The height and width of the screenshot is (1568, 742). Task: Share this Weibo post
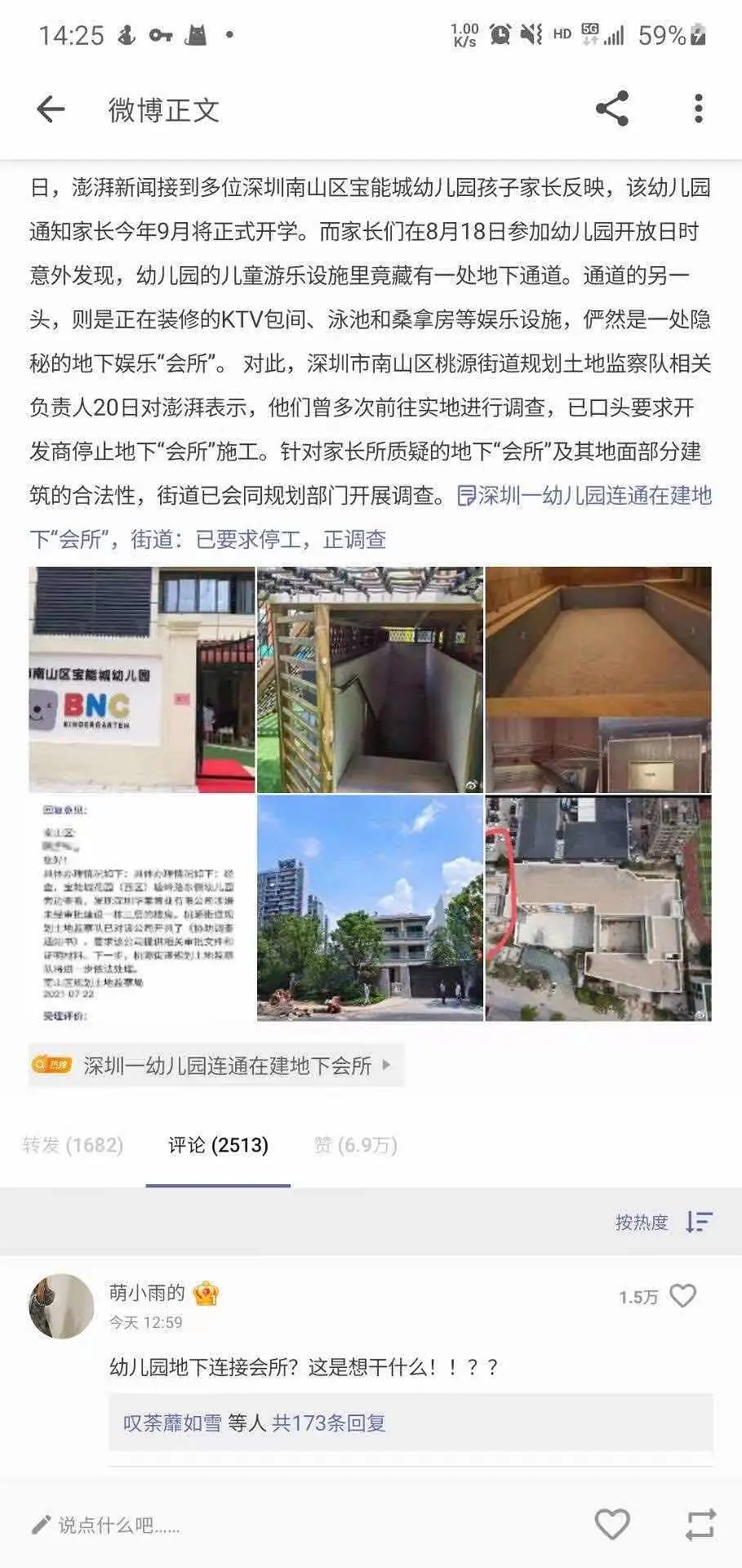pos(612,109)
